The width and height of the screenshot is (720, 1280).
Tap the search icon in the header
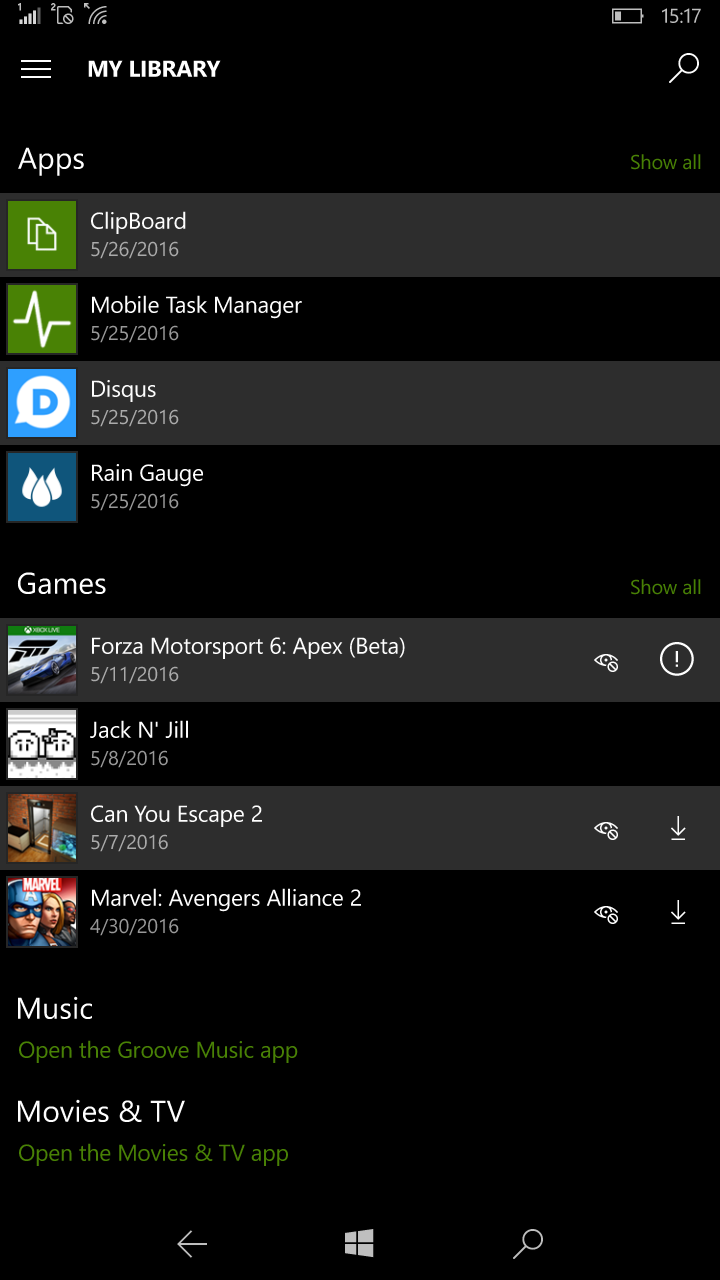[x=684, y=69]
